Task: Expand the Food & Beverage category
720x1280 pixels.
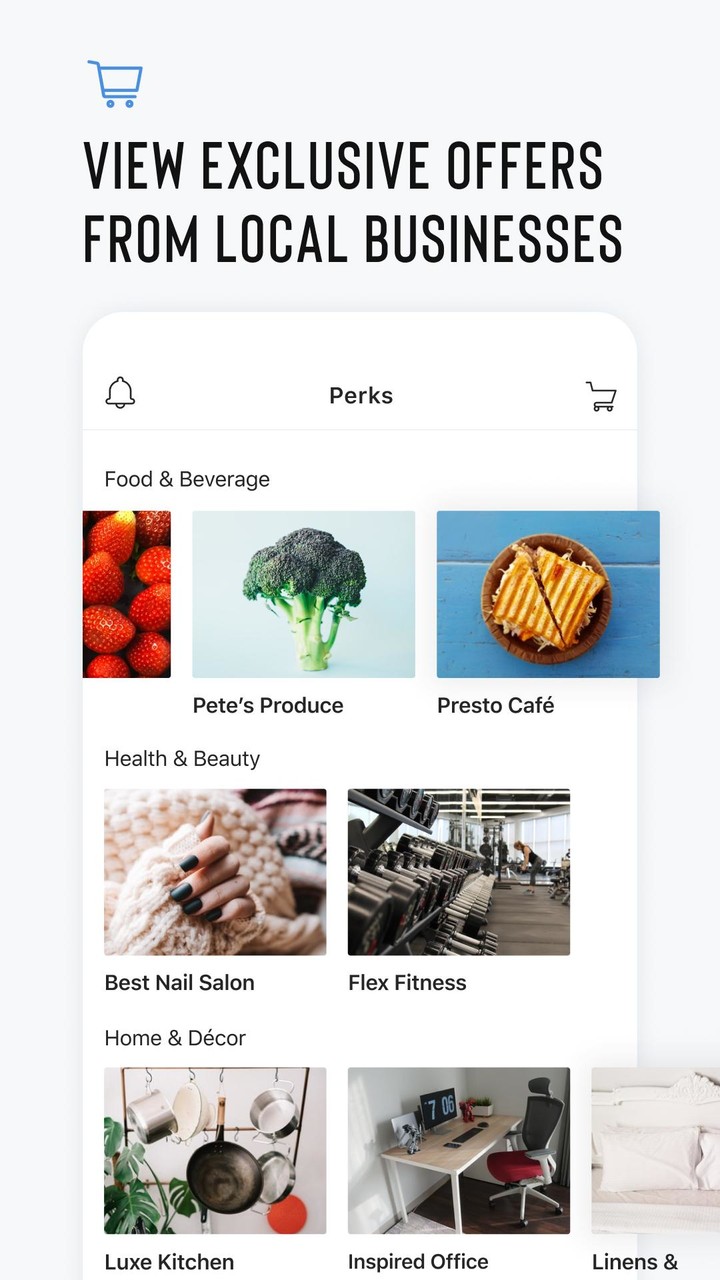Action: 187,479
